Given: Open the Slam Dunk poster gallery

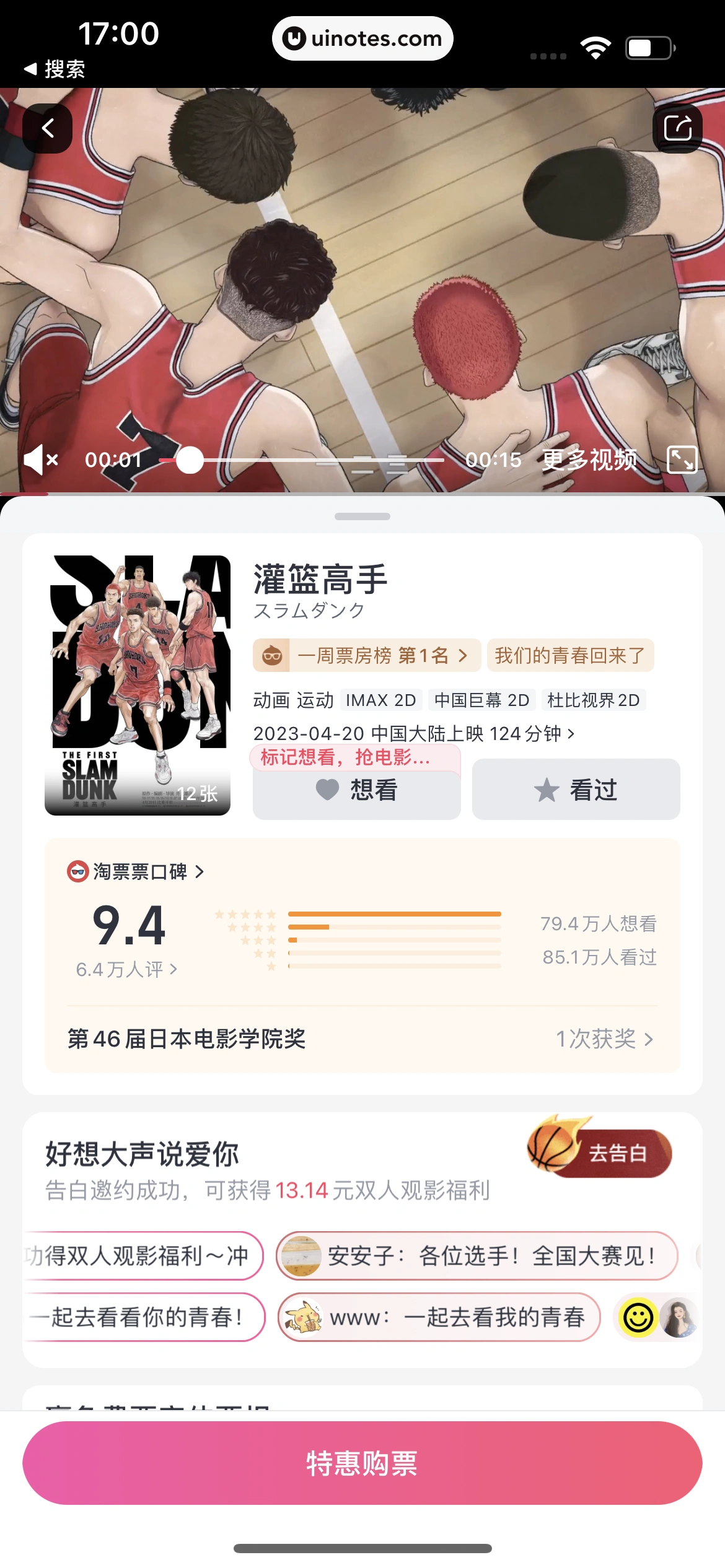Looking at the screenshot, I should click(138, 685).
